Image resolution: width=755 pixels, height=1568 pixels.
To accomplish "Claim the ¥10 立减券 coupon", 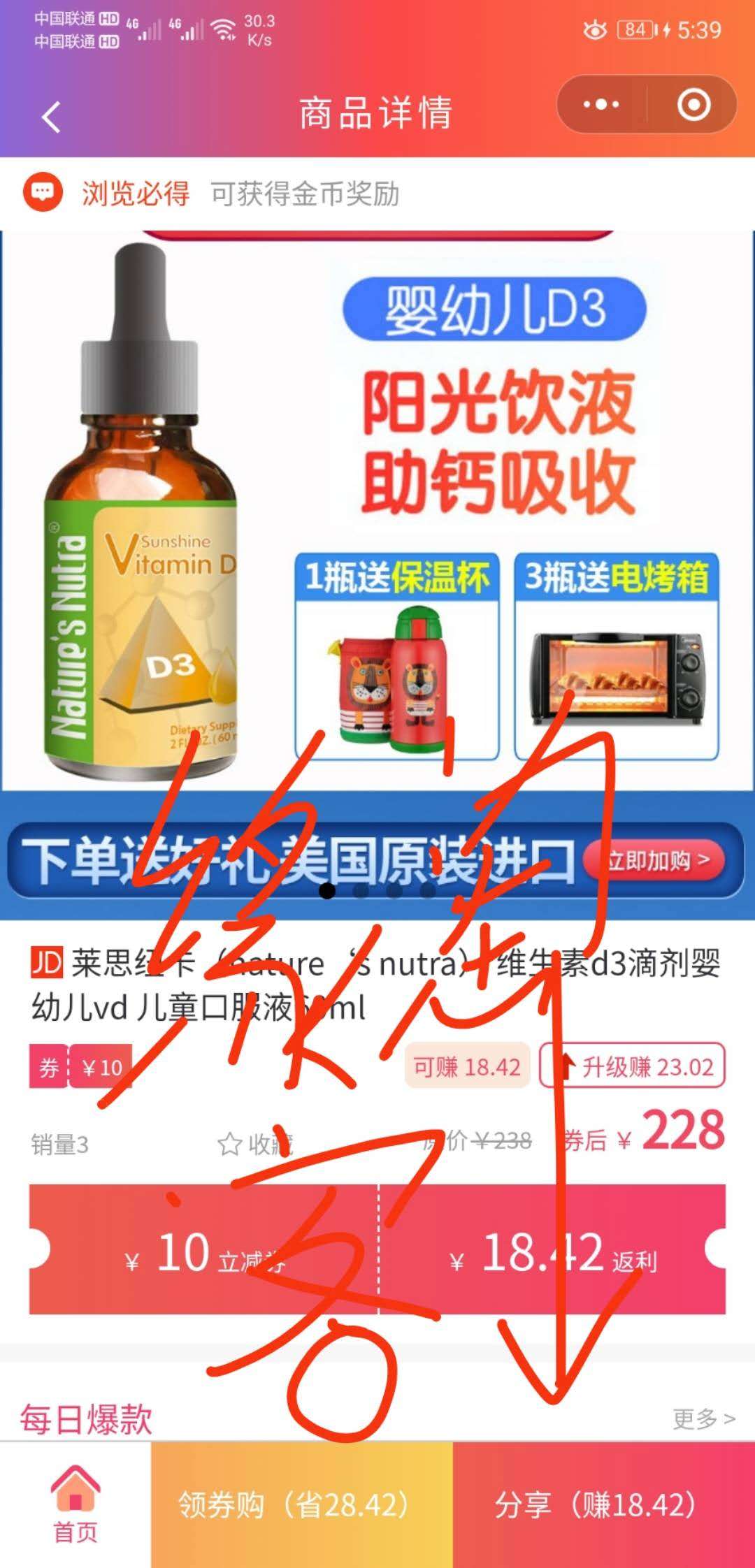I will [204, 1250].
